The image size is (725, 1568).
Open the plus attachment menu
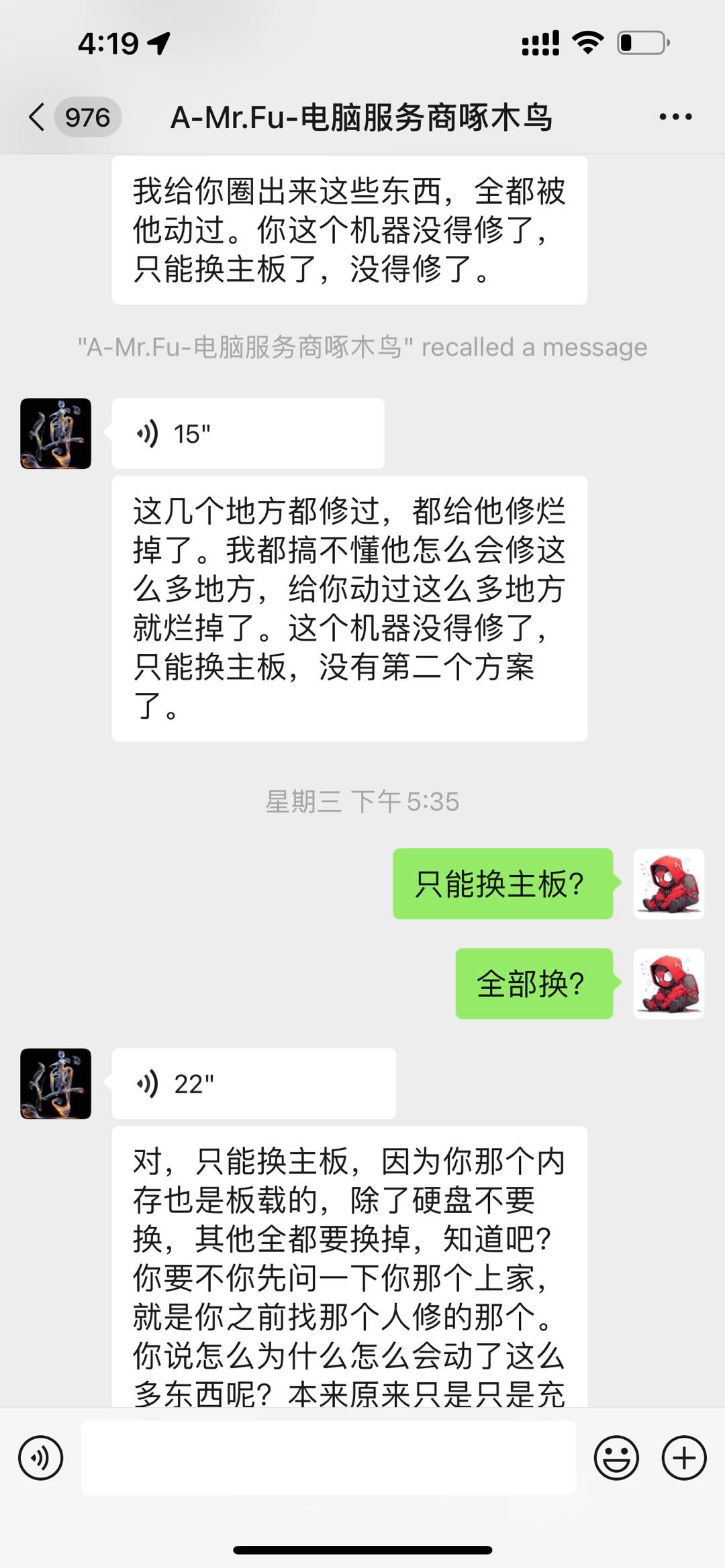(683, 1457)
